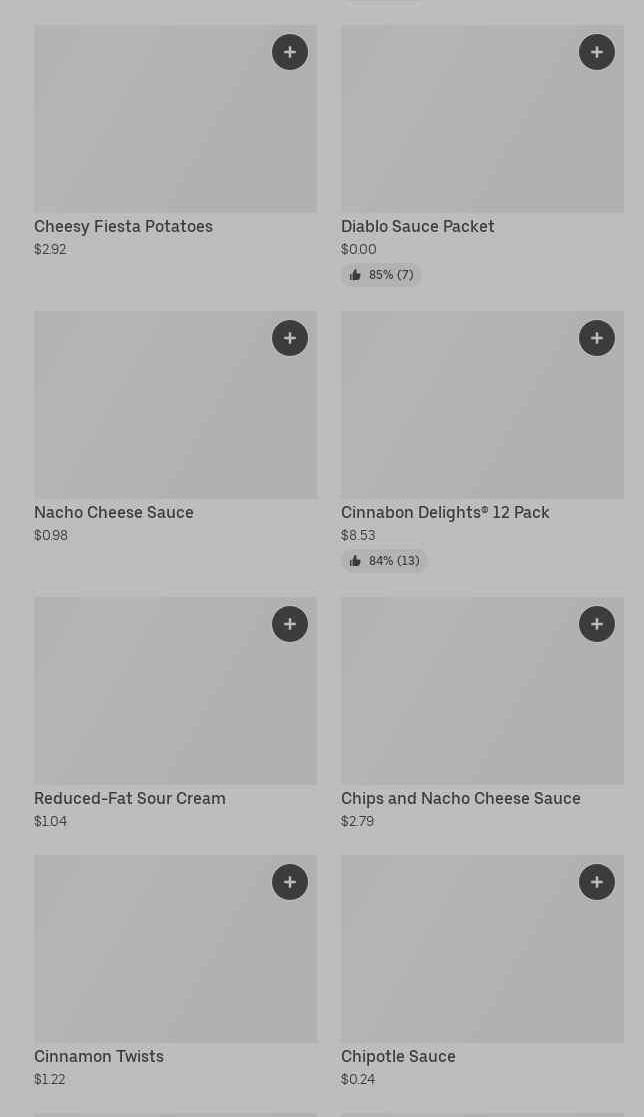Add Cinnamon Twists to the order
The width and height of the screenshot is (644, 1117).
coord(290,882)
